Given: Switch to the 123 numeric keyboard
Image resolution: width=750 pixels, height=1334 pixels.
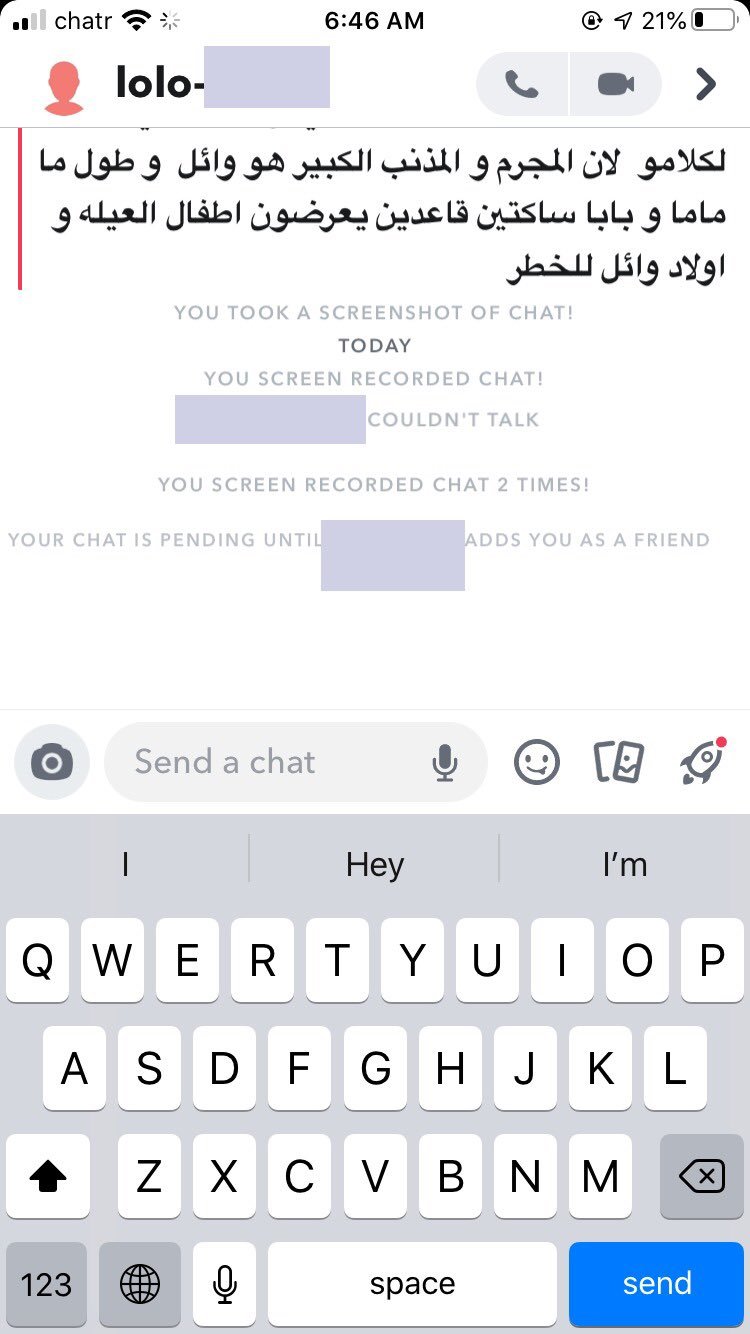Looking at the screenshot, I should coord(46,1283).
